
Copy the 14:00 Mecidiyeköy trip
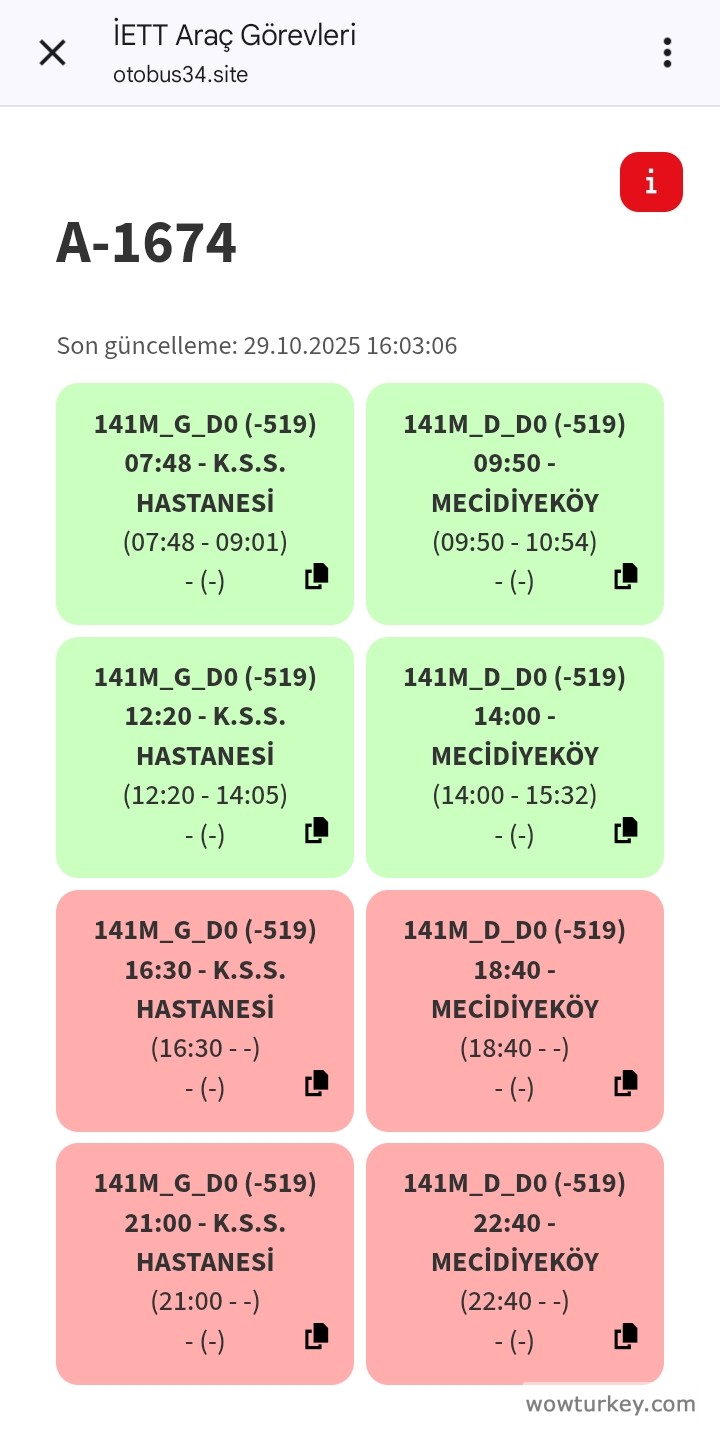(x=626, y=830)
